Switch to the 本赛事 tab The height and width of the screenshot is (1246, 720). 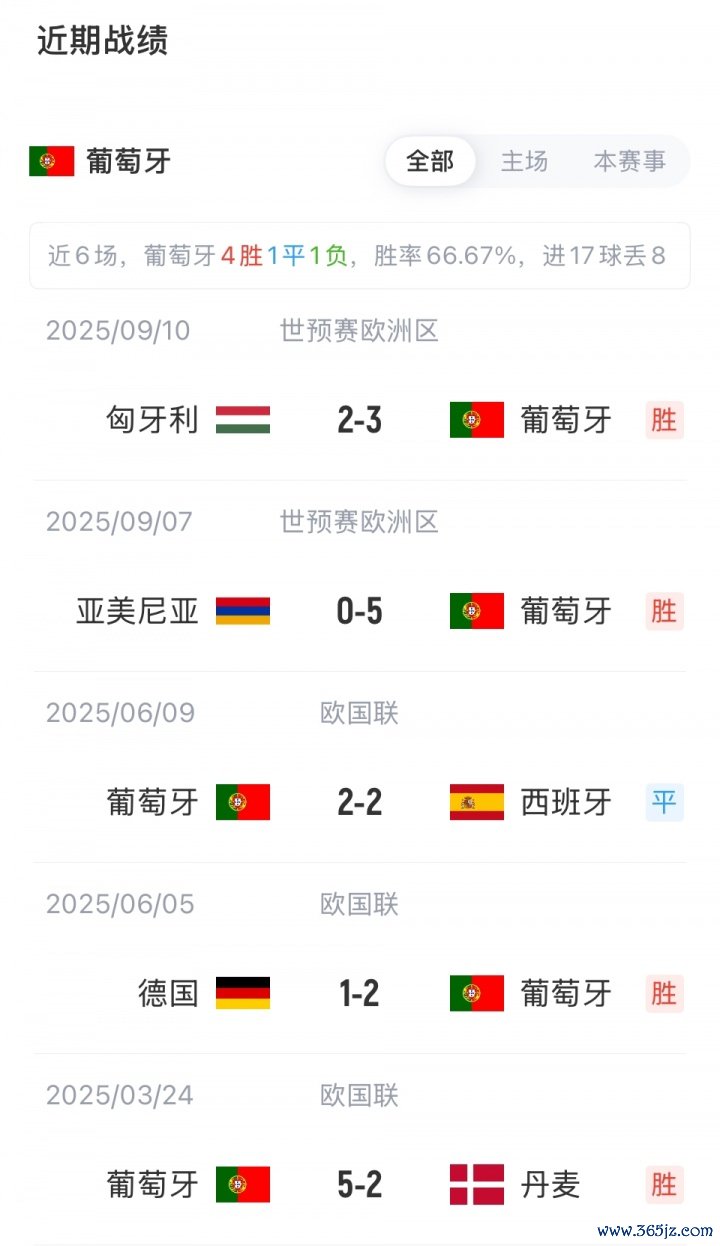point(629,161)
